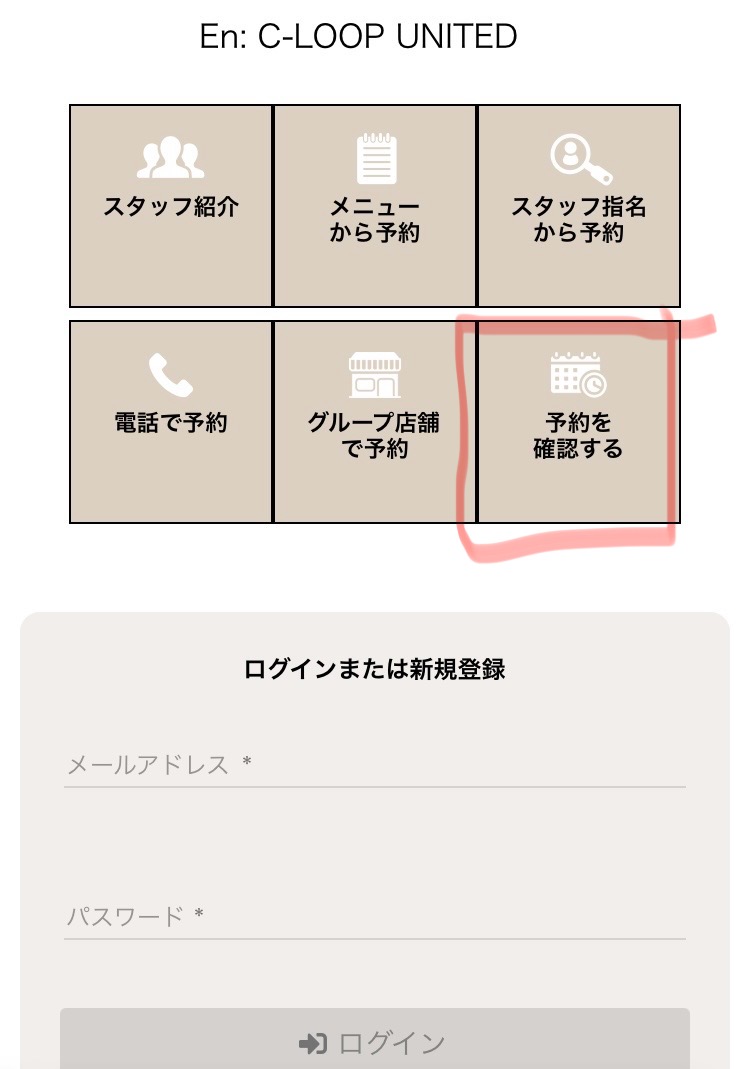Viewport: 750px width, 1069px height.
Task: Focus the パスワード field
Action: [375, 917]
